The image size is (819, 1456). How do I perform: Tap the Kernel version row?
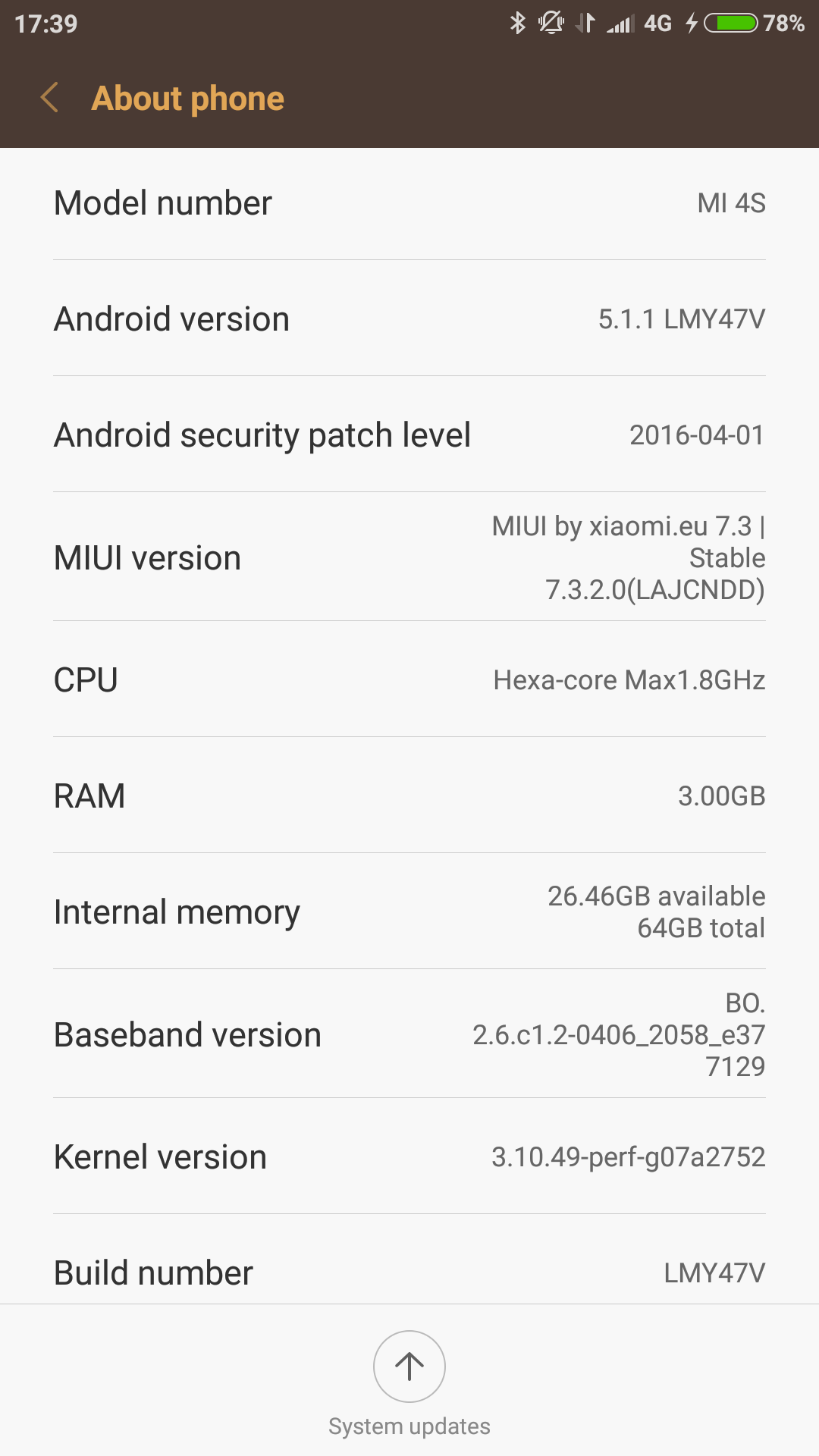click(x=409, y=1156)
